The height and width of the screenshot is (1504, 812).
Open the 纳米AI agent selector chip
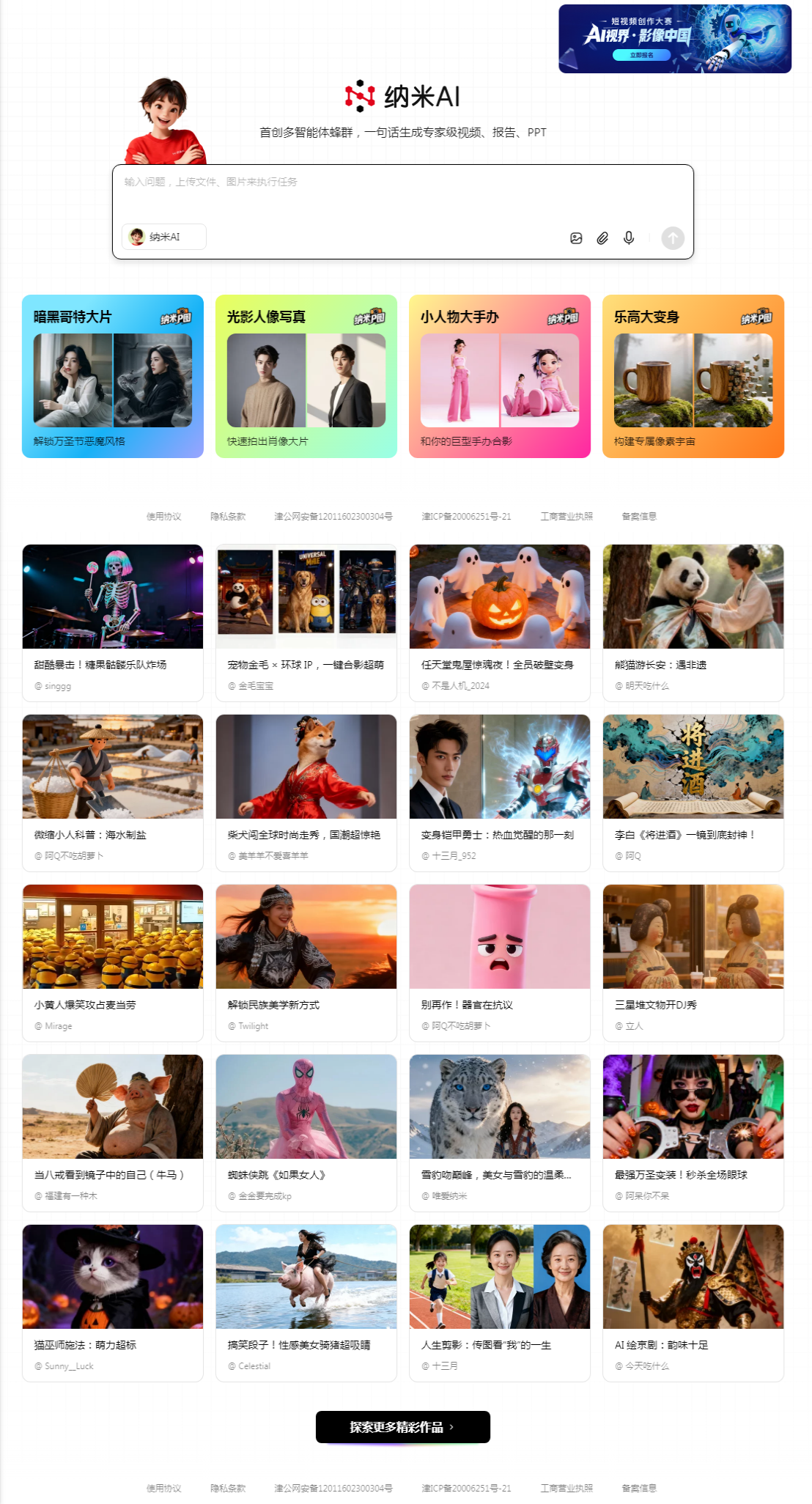(164, 237)
